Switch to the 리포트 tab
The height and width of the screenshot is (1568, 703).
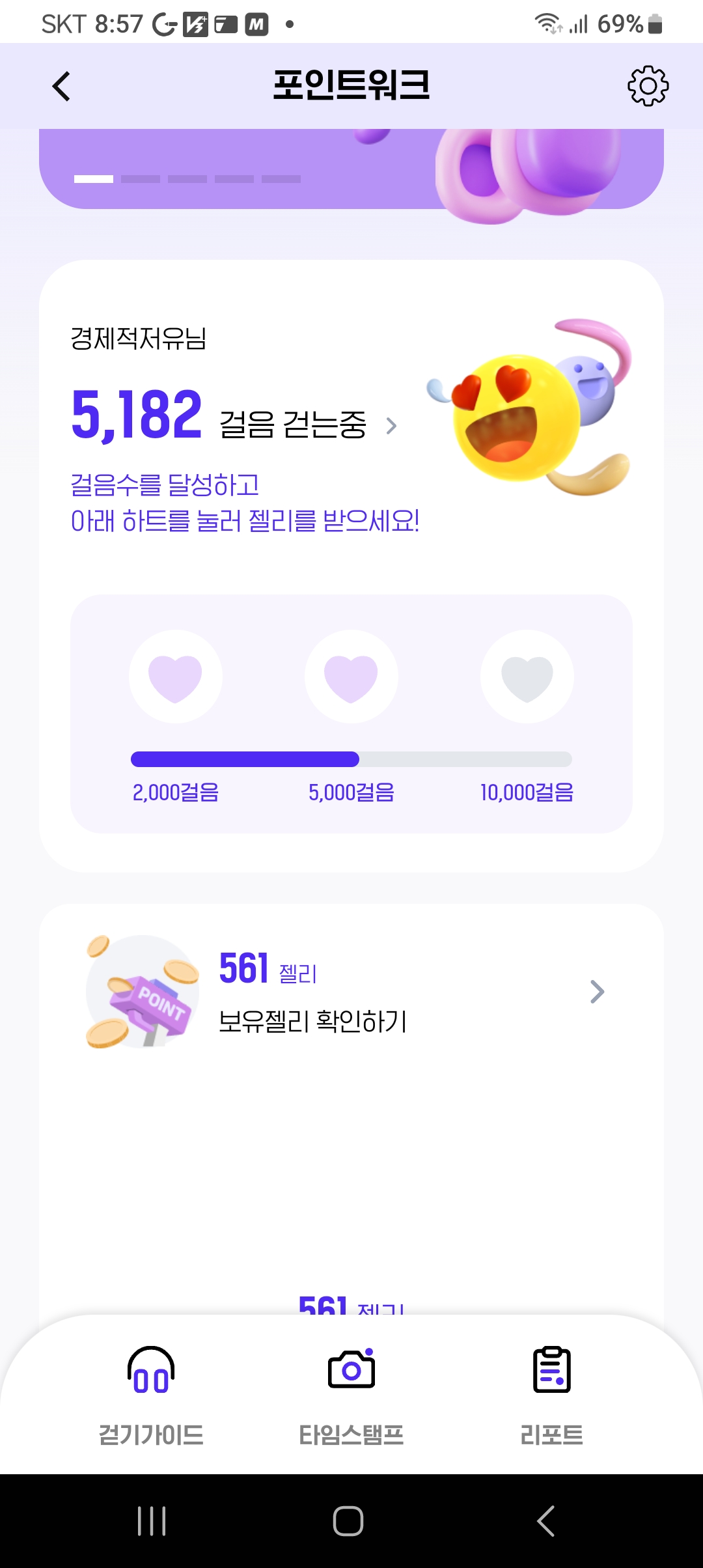point(552,1392)
